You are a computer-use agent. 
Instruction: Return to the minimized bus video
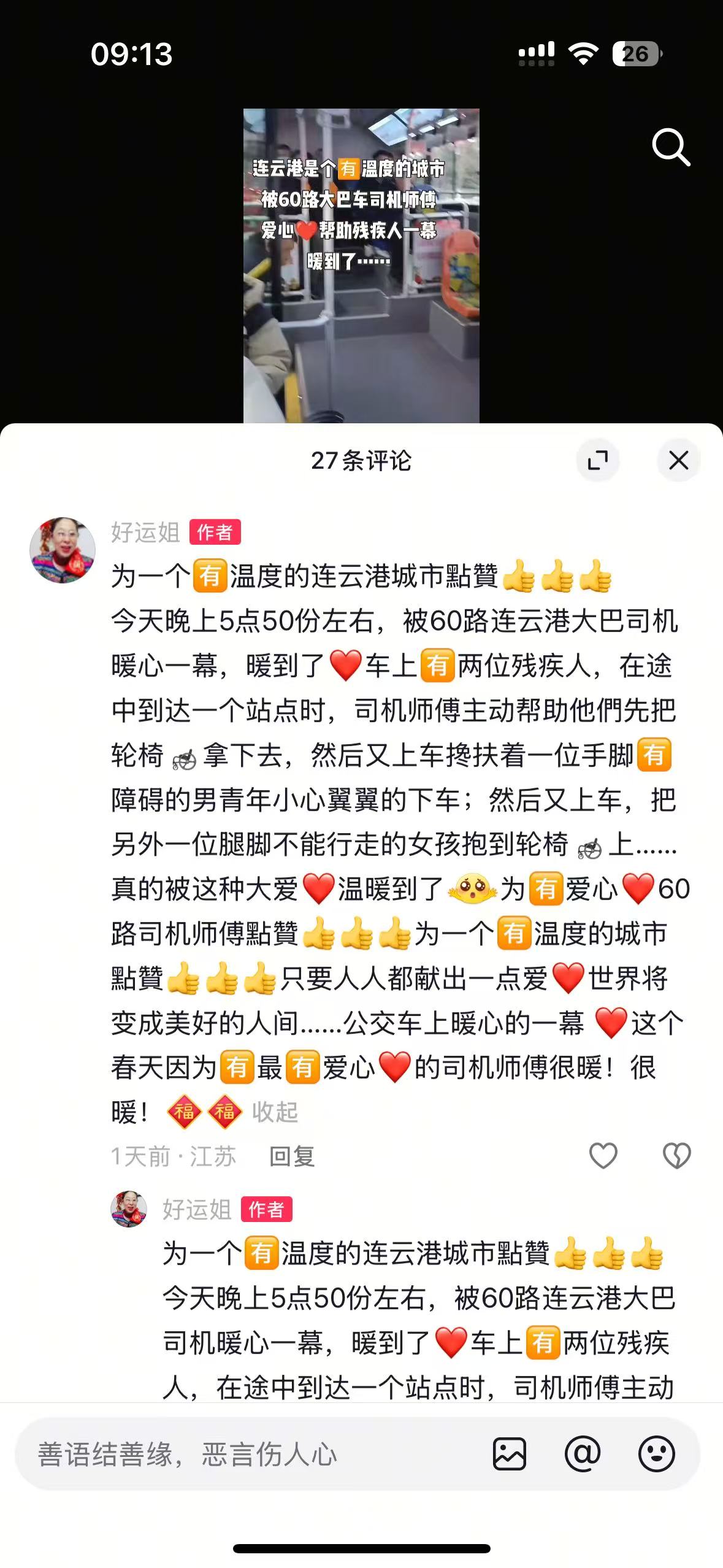[361, 265]
